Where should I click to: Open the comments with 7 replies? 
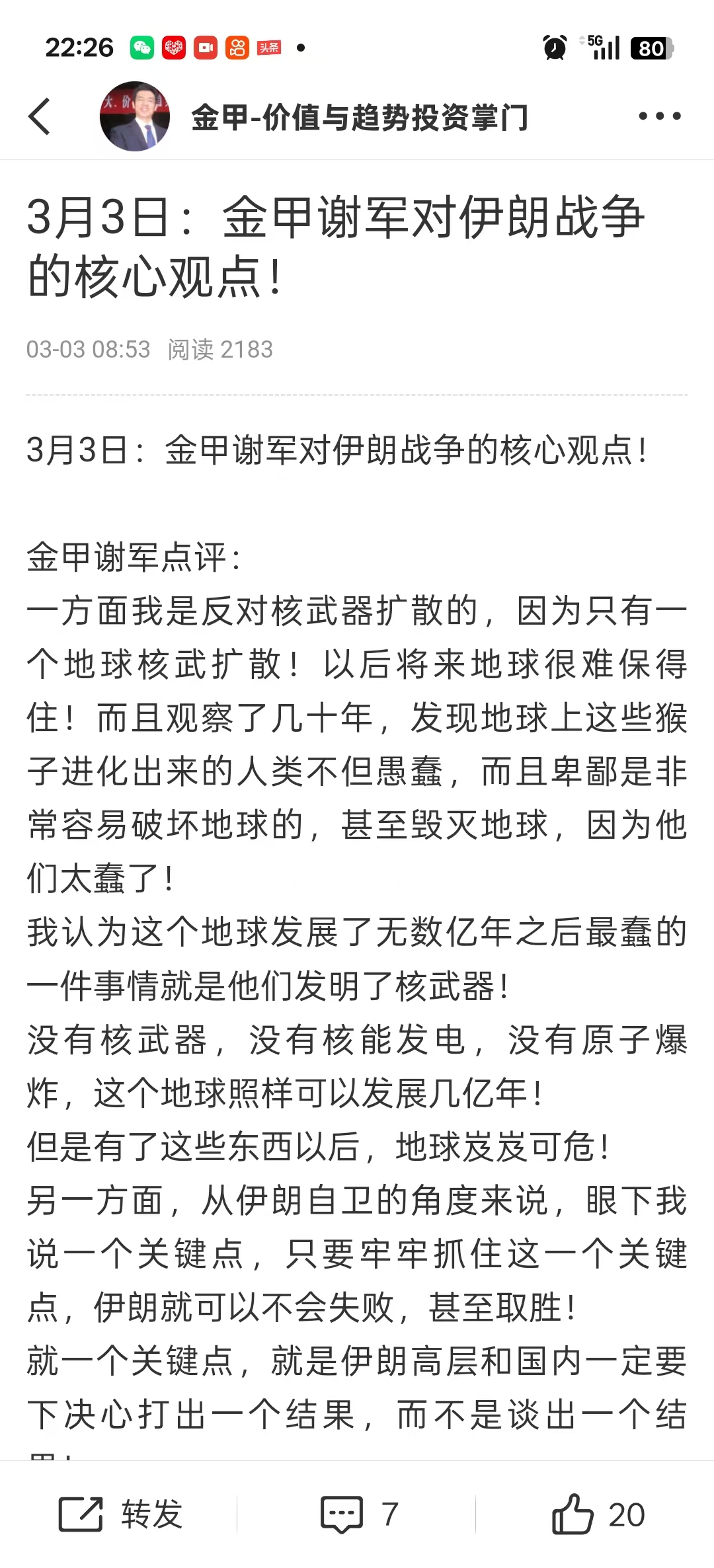click(359, 1514)
